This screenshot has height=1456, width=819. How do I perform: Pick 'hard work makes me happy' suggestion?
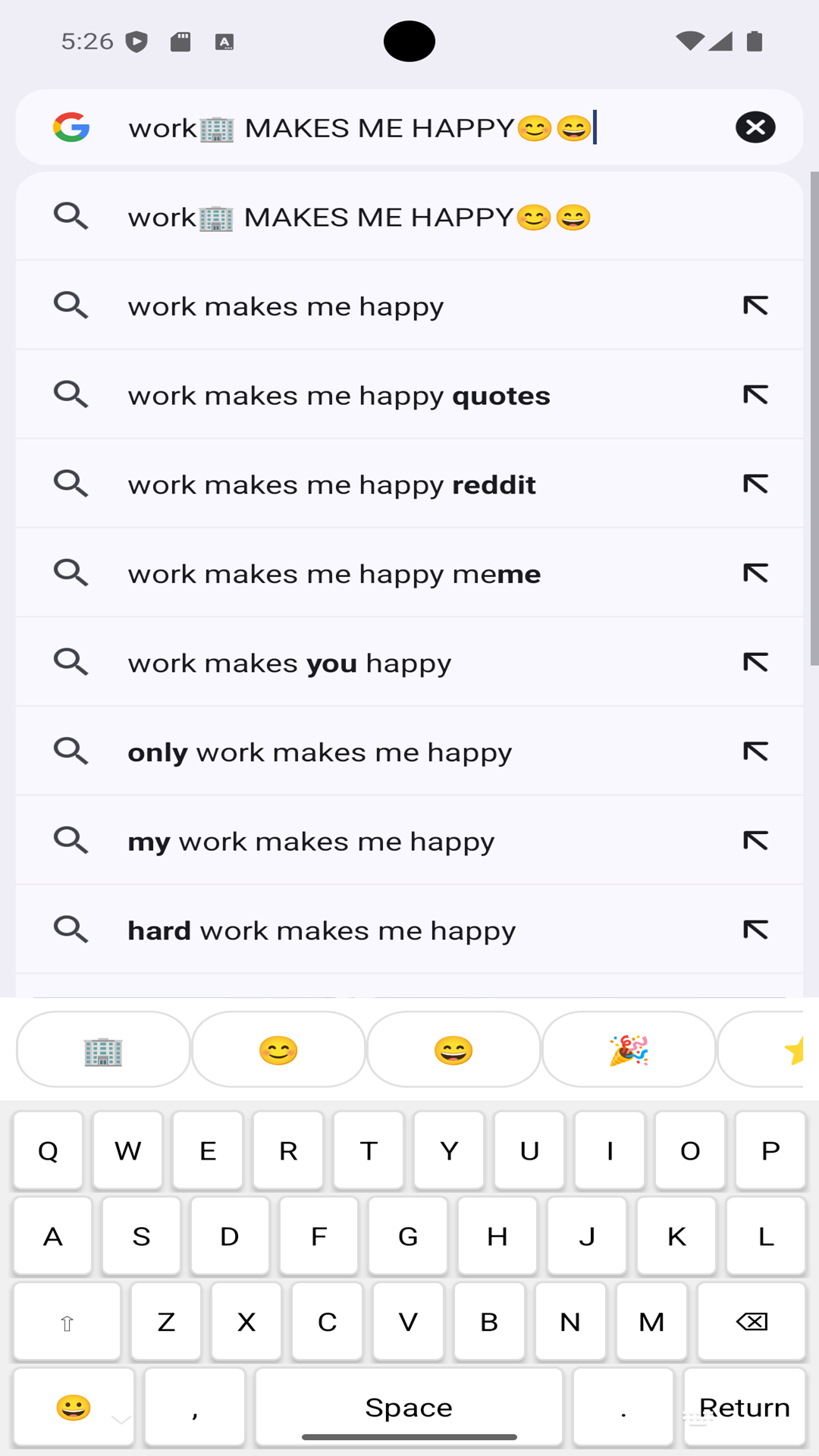[322, 930]
